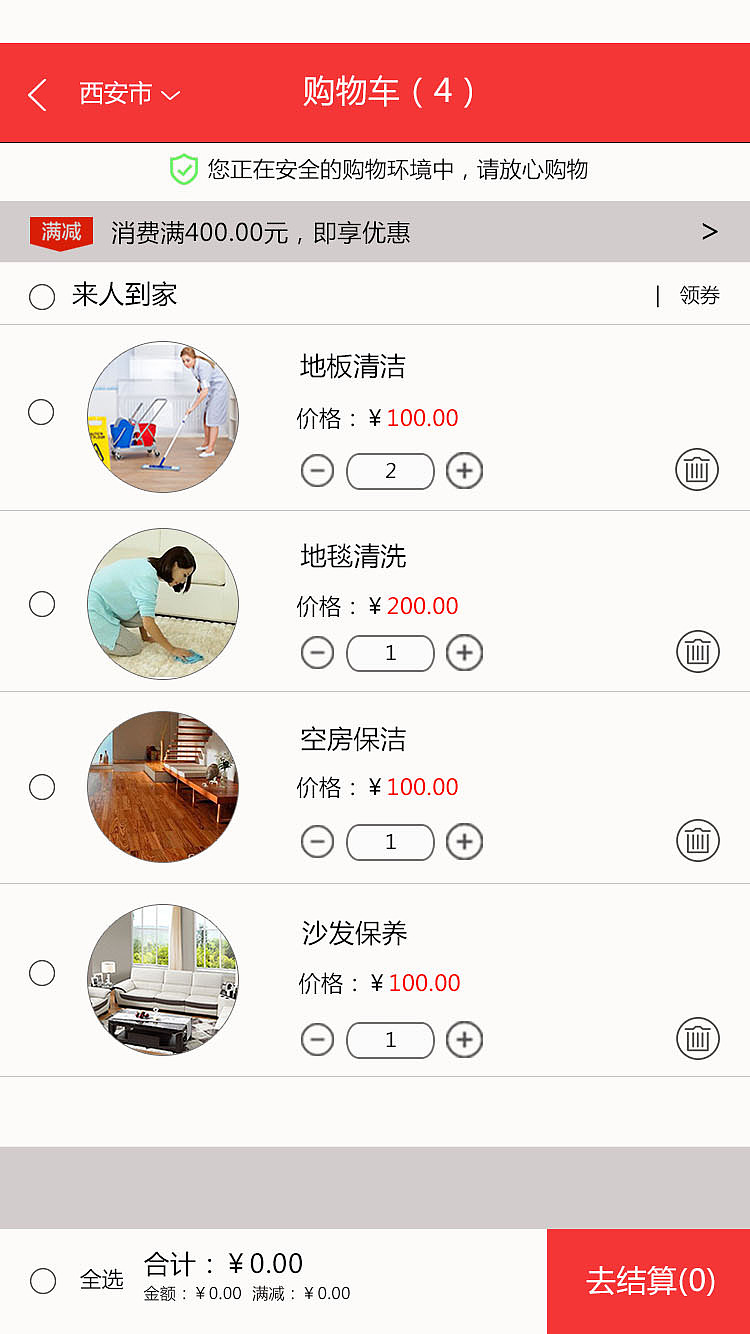
Task: Delete 空房保洁 using its trash icon
Action: [697, 840]
